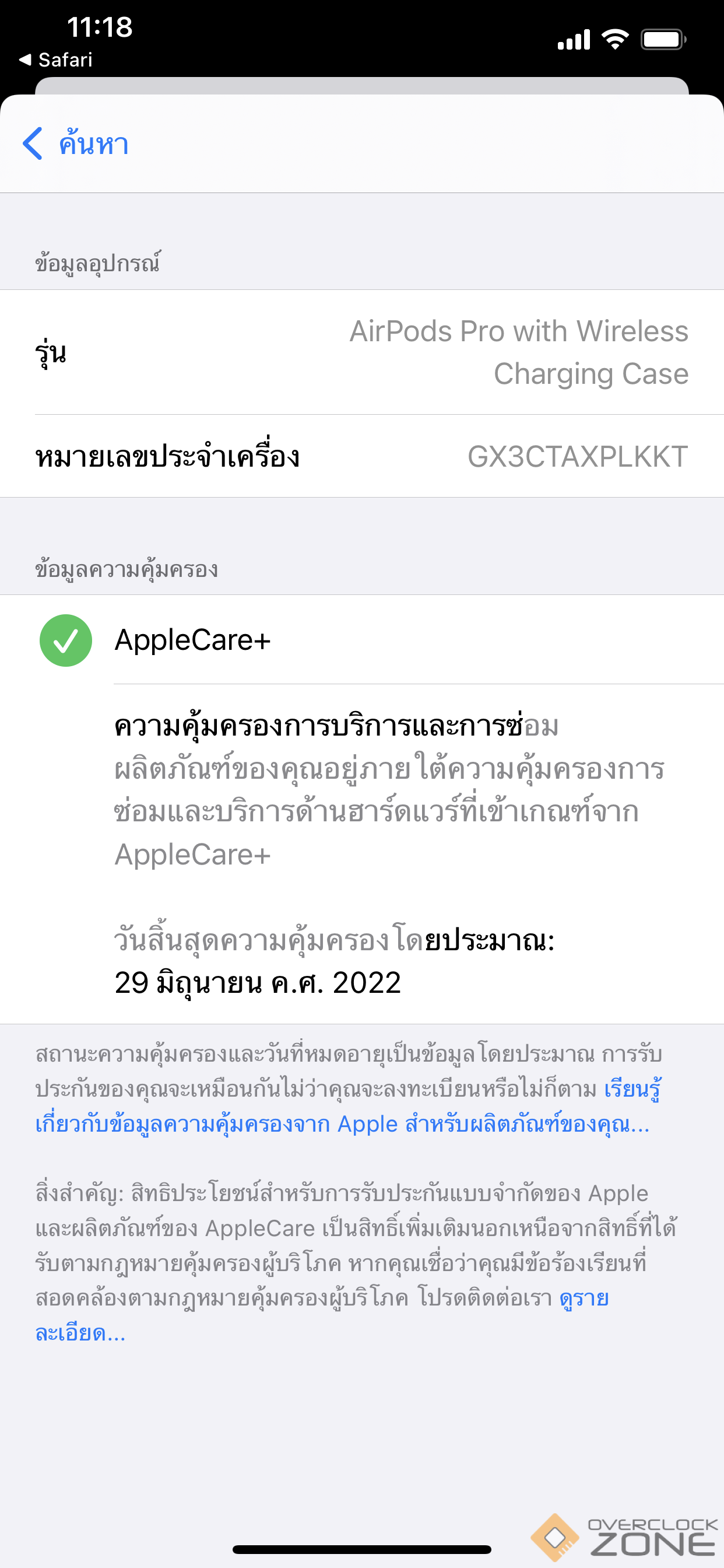
Task: Go back to ค้นหา screen
Action: point(75,143)
